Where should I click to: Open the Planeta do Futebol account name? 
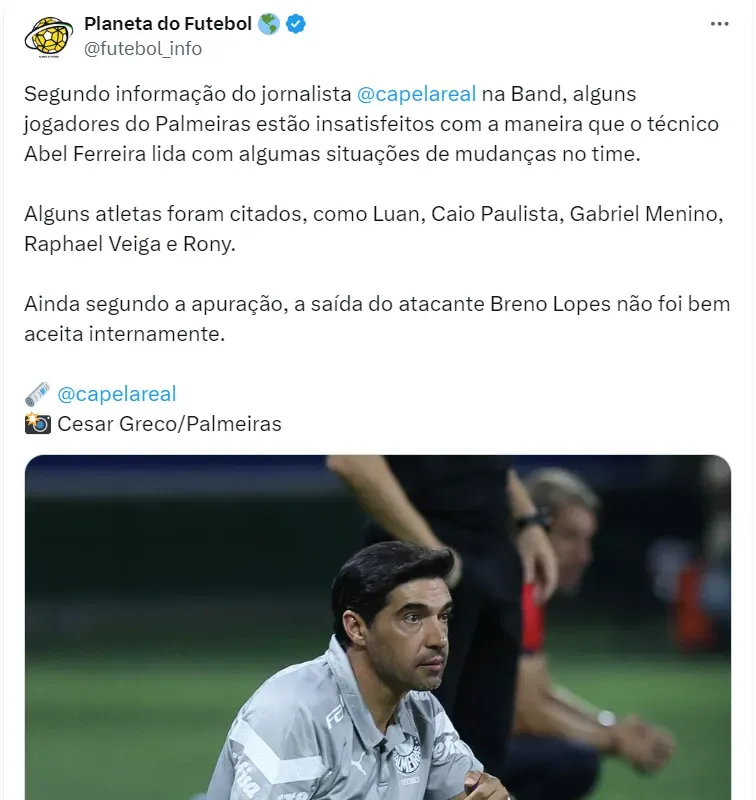point(167,23)
